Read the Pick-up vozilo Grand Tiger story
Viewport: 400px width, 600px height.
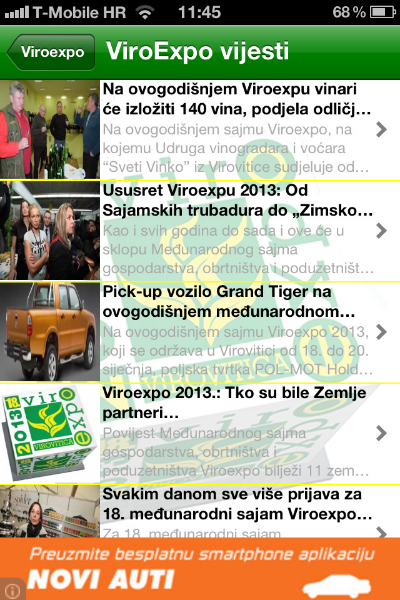coord(200,332)
